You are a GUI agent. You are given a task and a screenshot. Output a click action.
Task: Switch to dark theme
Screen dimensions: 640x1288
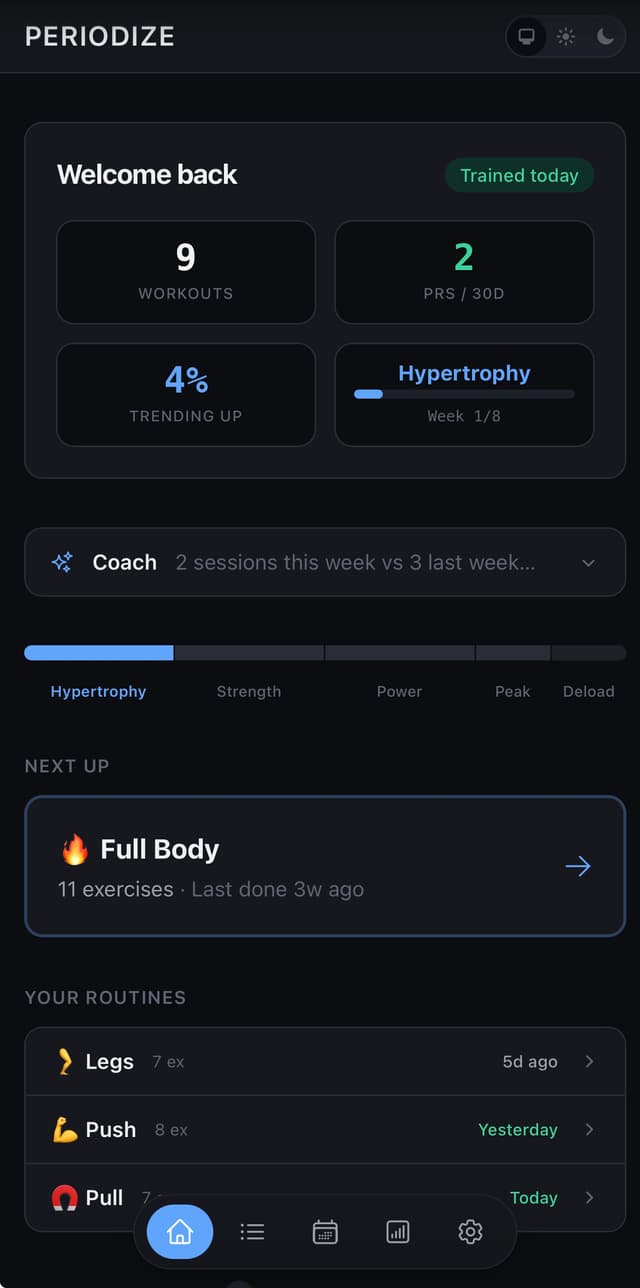[605, 37]
